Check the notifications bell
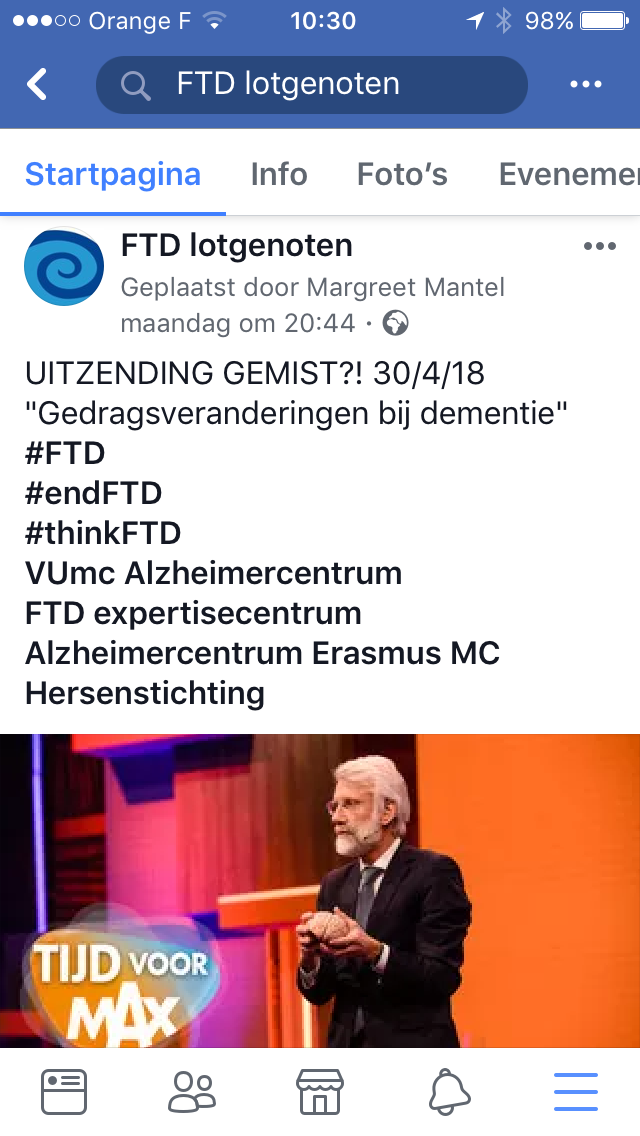640x1136 pixels. coord(449,1091)
